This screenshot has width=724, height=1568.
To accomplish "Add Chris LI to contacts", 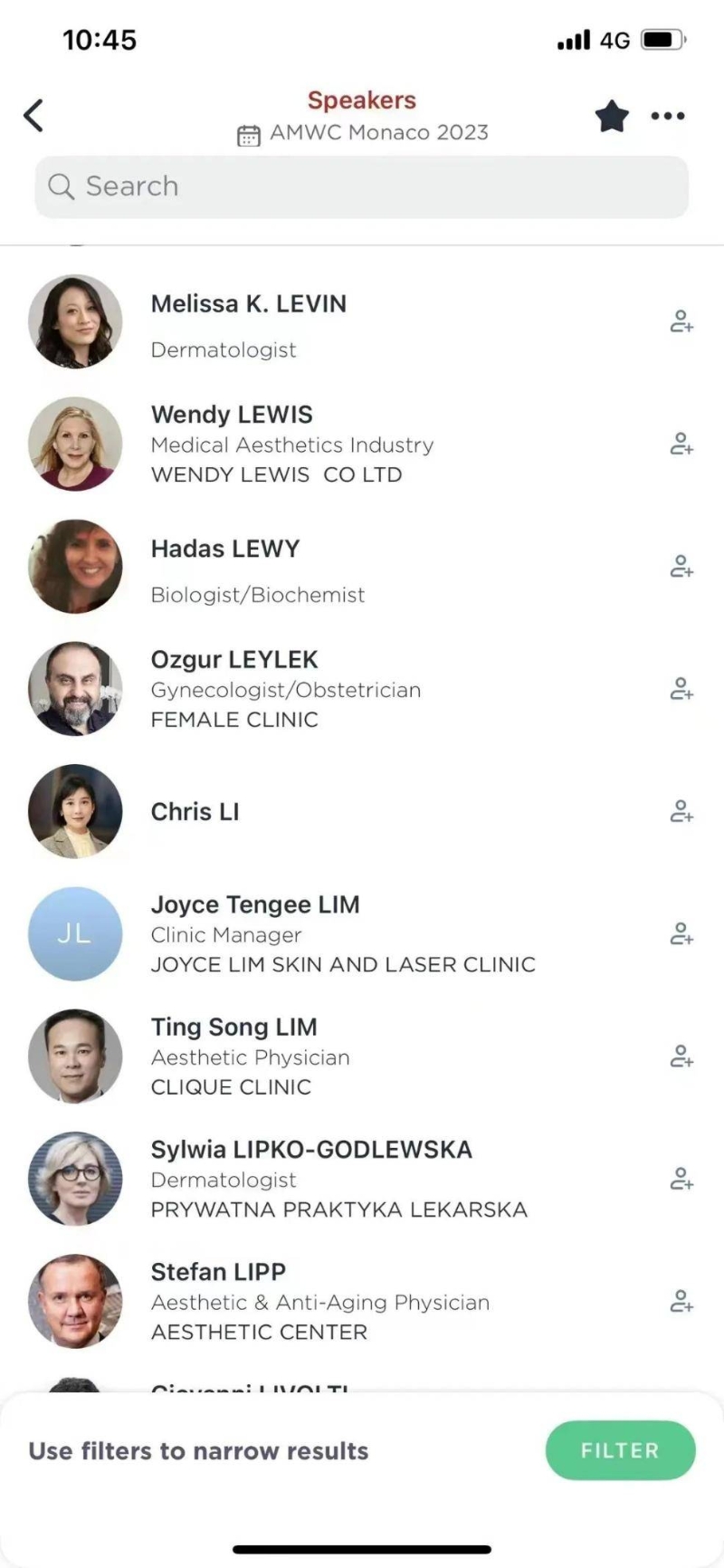I will (681, 811).
